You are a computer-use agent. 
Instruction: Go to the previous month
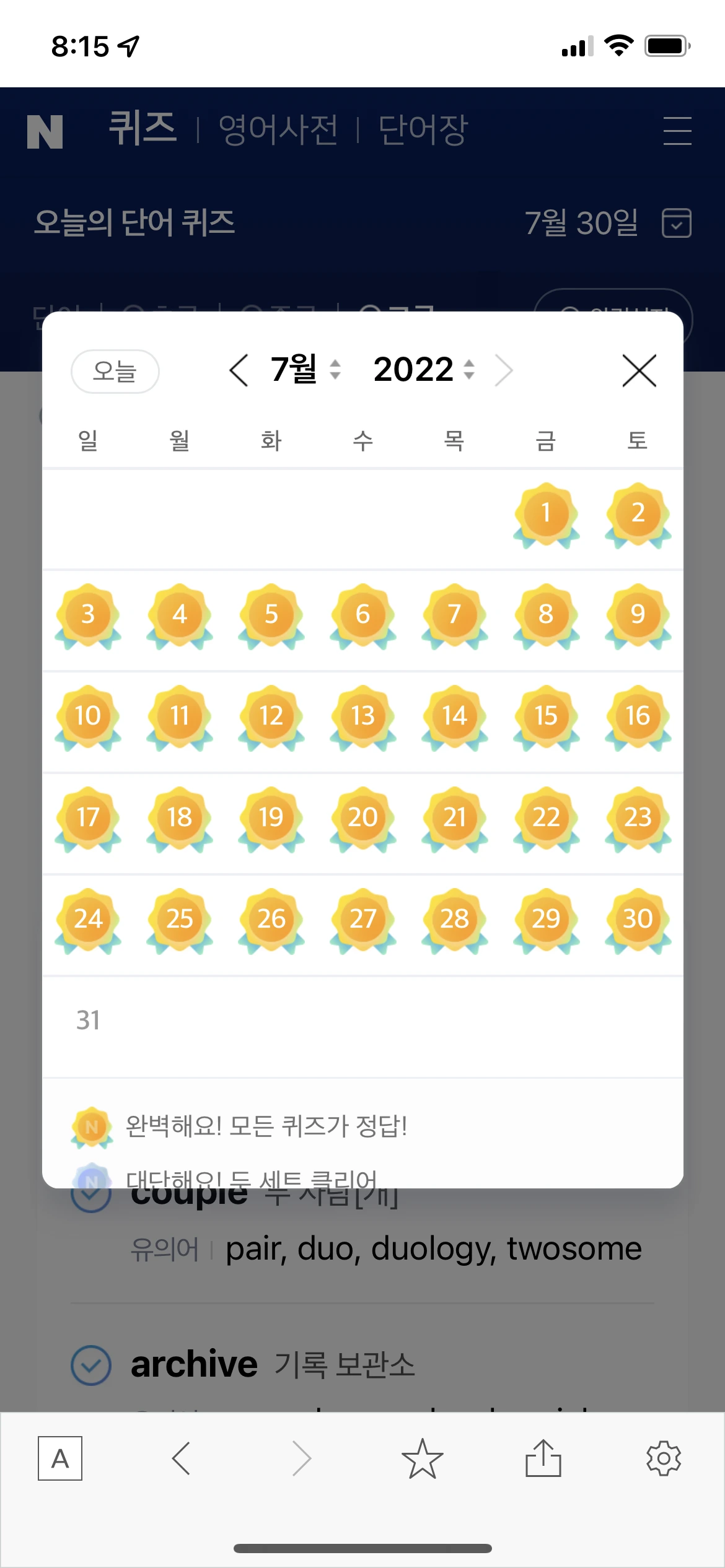tap(239, 370)
